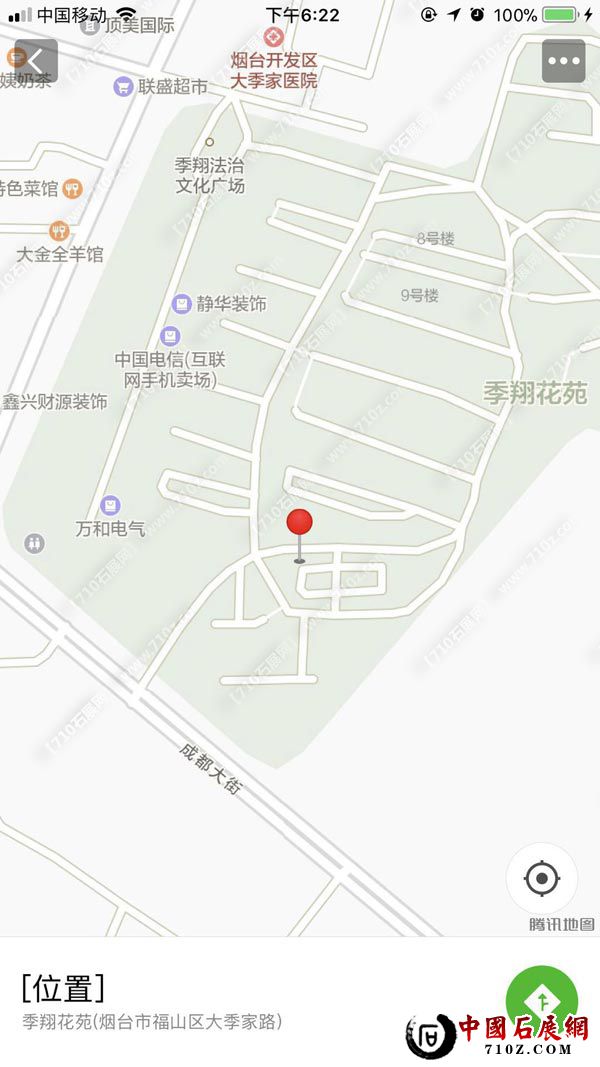Tap the red location pin

pyautogui.click(x=300, y=524)
